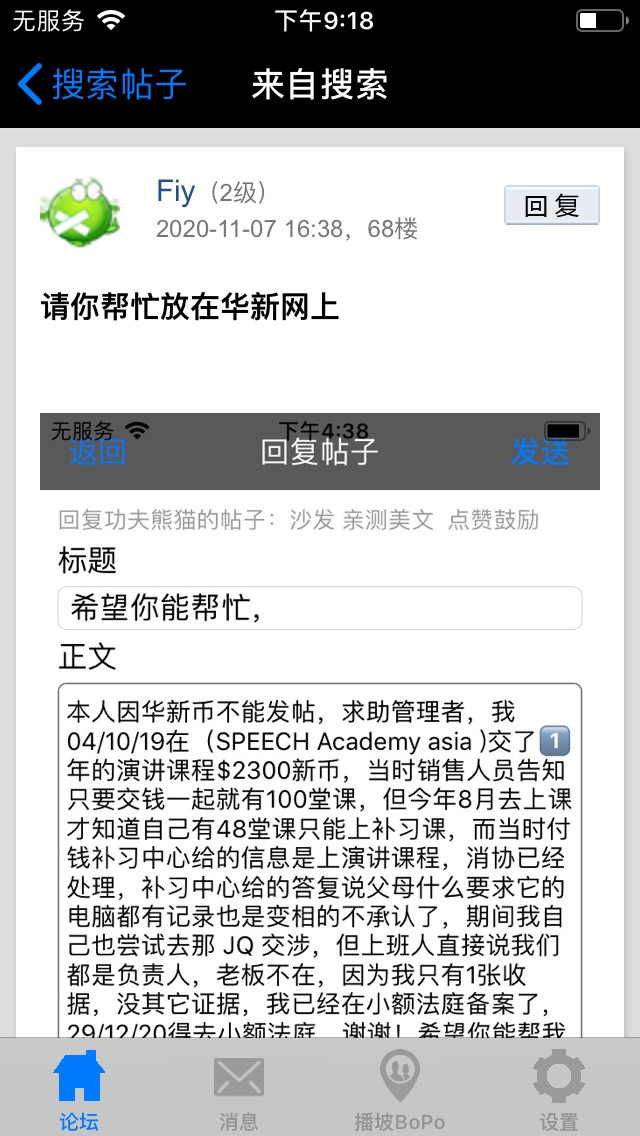Viewport: 640px width, 1136px height.
Task: Open the 设置 tab
Action: 559,1090
